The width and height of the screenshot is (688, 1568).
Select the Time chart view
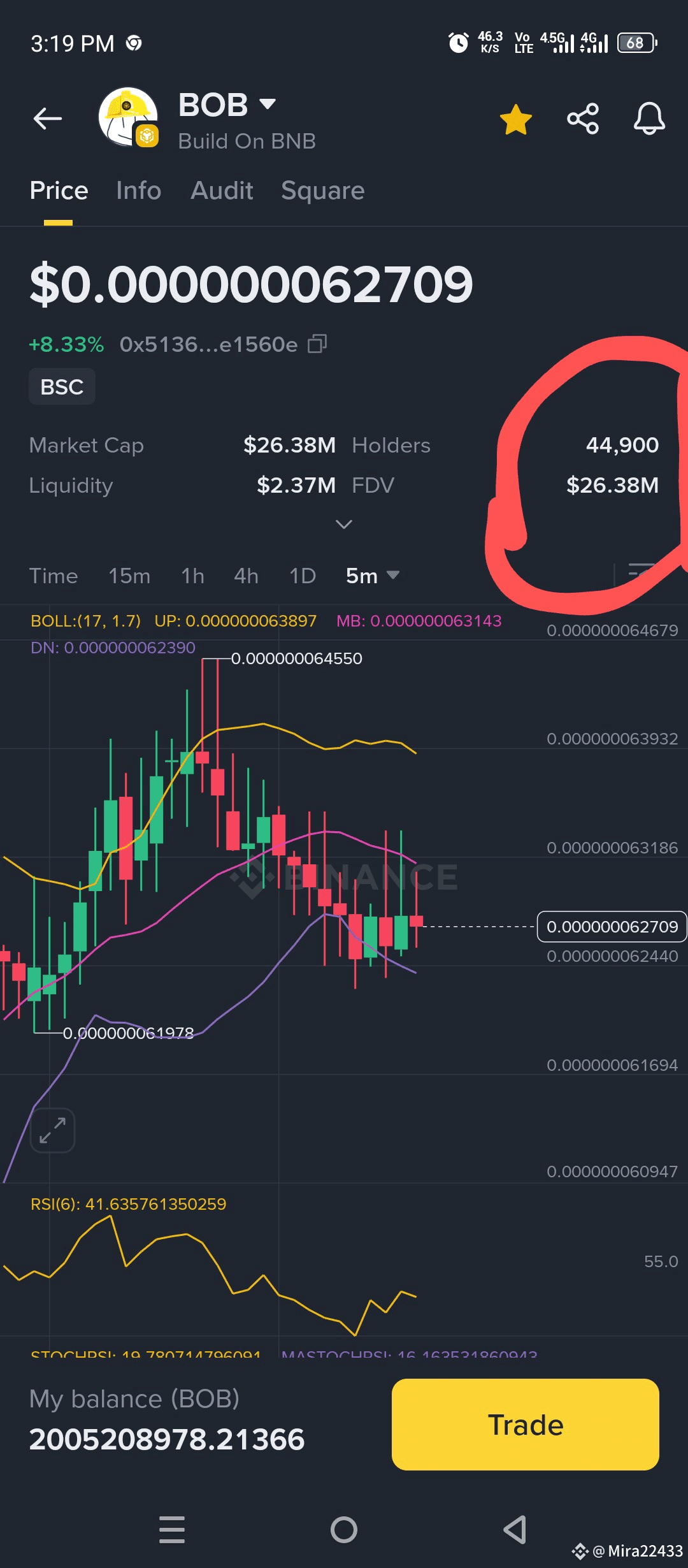coord(54,576)
